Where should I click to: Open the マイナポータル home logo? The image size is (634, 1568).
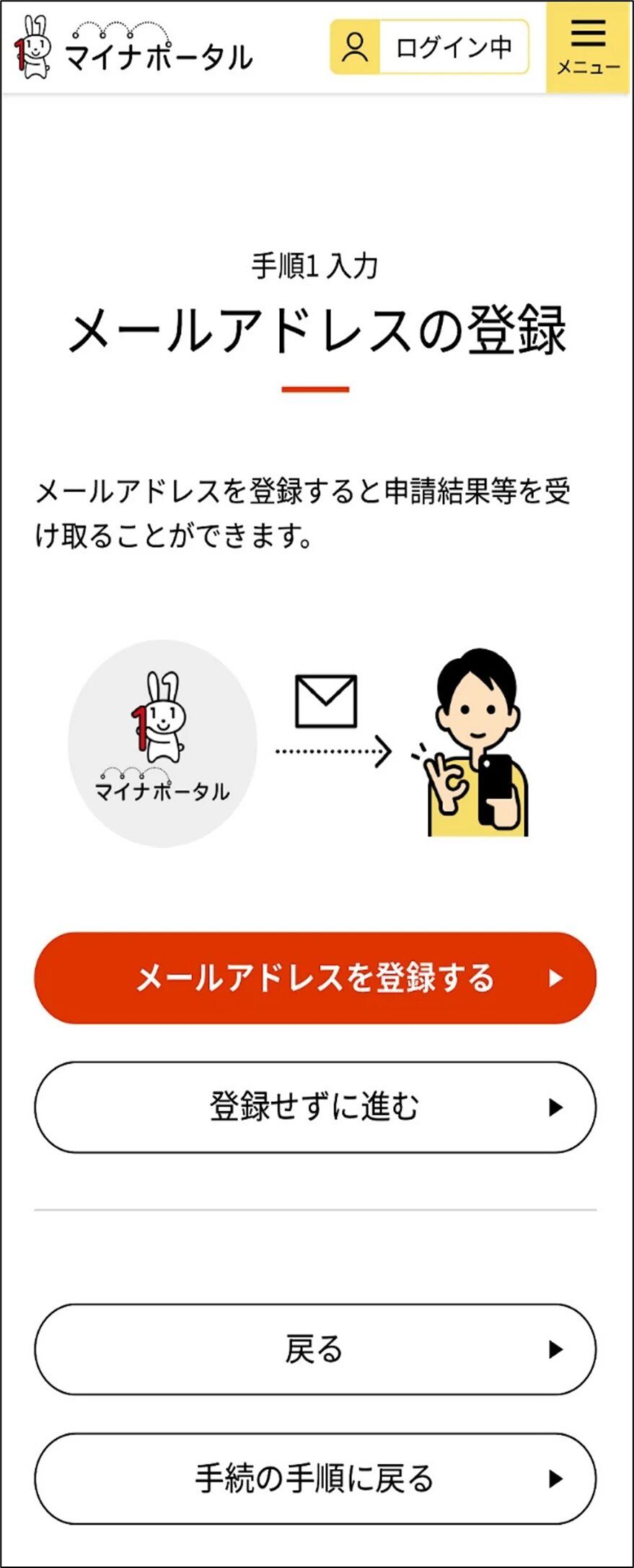(133, 48)
